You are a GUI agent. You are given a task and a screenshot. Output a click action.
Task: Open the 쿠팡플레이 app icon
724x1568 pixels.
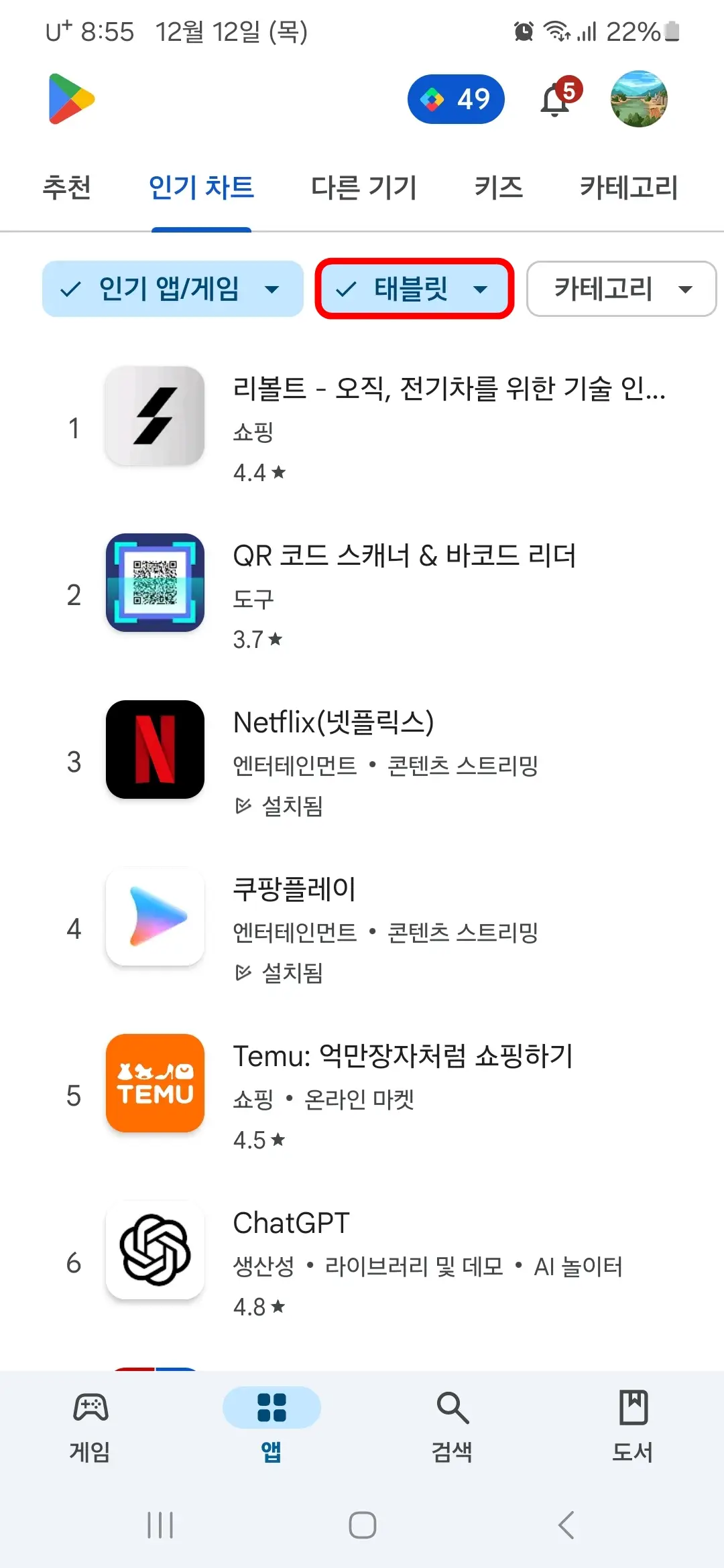click(154, 918)
